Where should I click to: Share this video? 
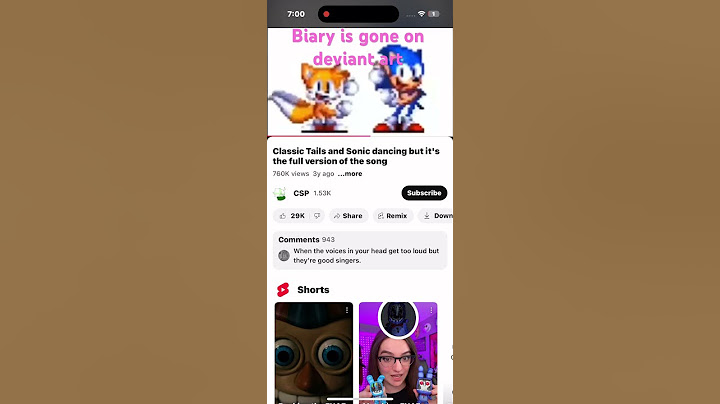tap(348, 216)
